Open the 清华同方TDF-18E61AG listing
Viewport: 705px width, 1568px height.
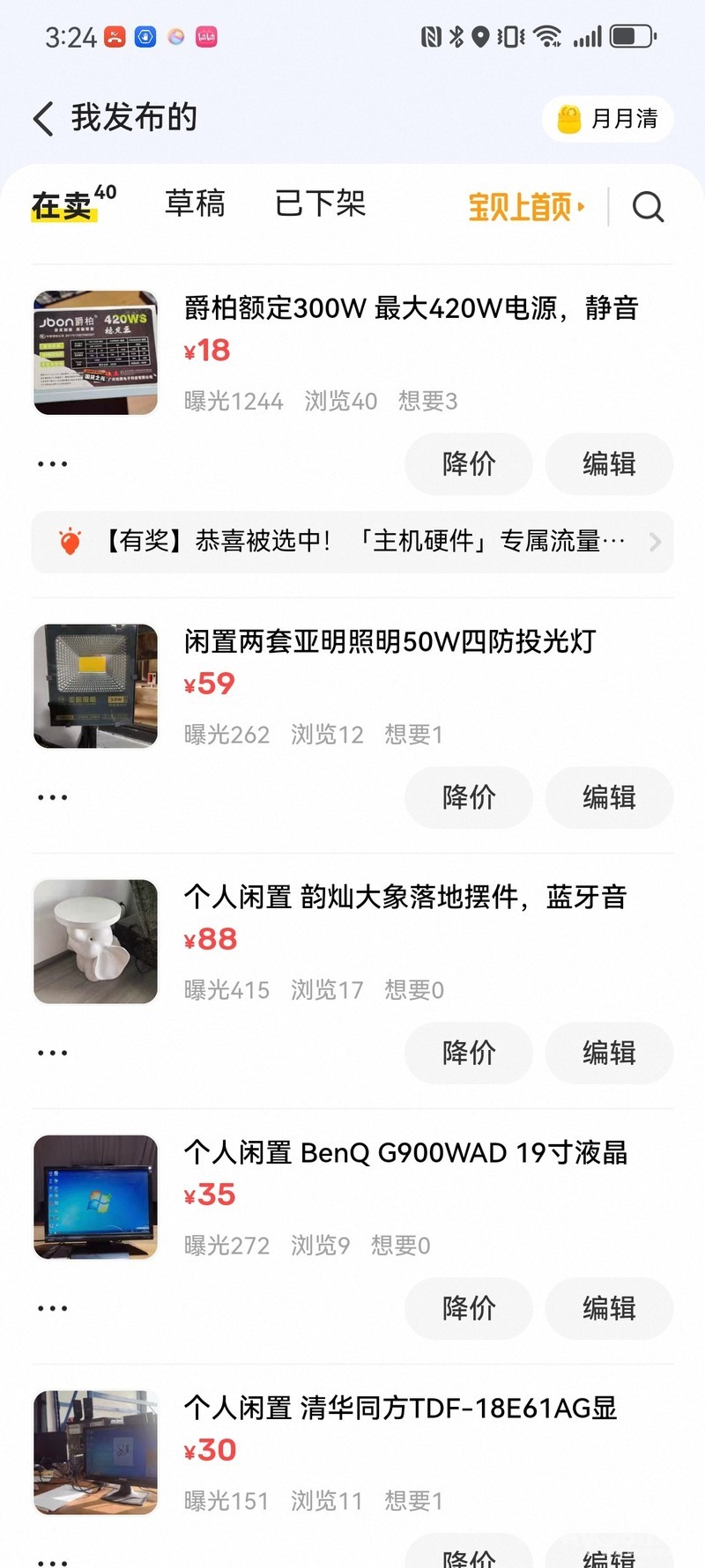pos(400,1408)
